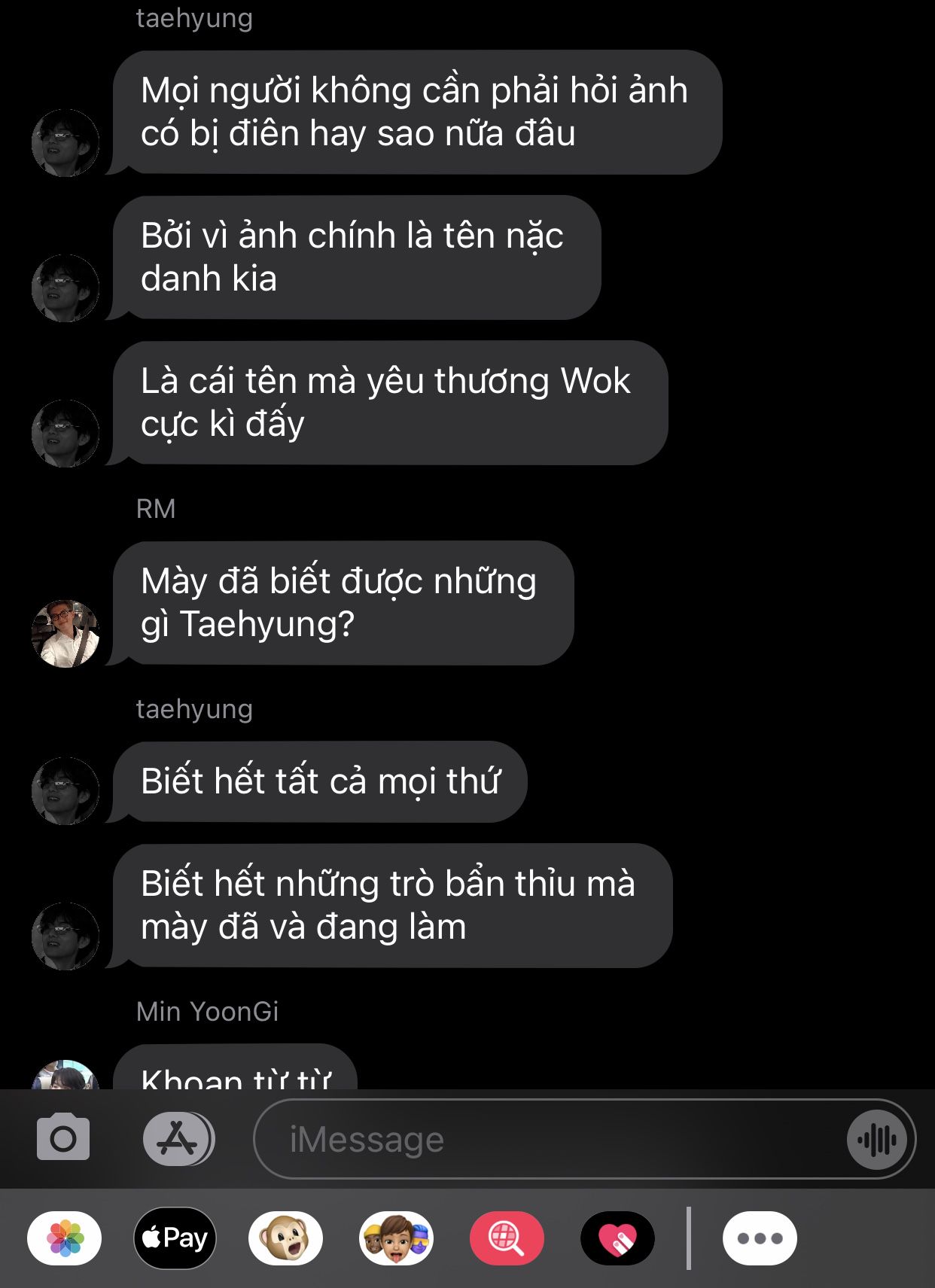
Task: Tap RM's profile avatar
Action: pos(65,633)
